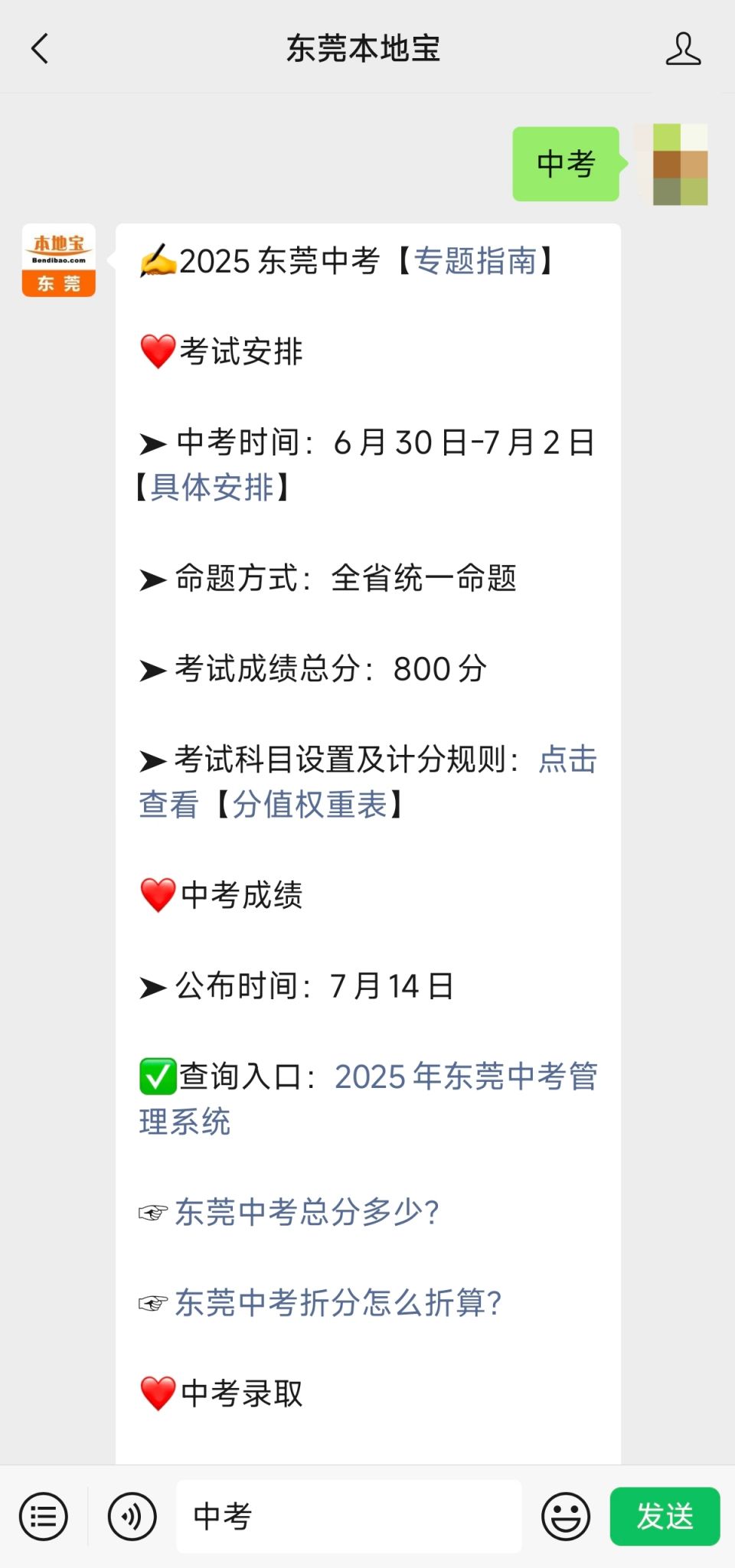Open 东莞中考总分多少? link

pyautogui.click(x=307, y=1212)
